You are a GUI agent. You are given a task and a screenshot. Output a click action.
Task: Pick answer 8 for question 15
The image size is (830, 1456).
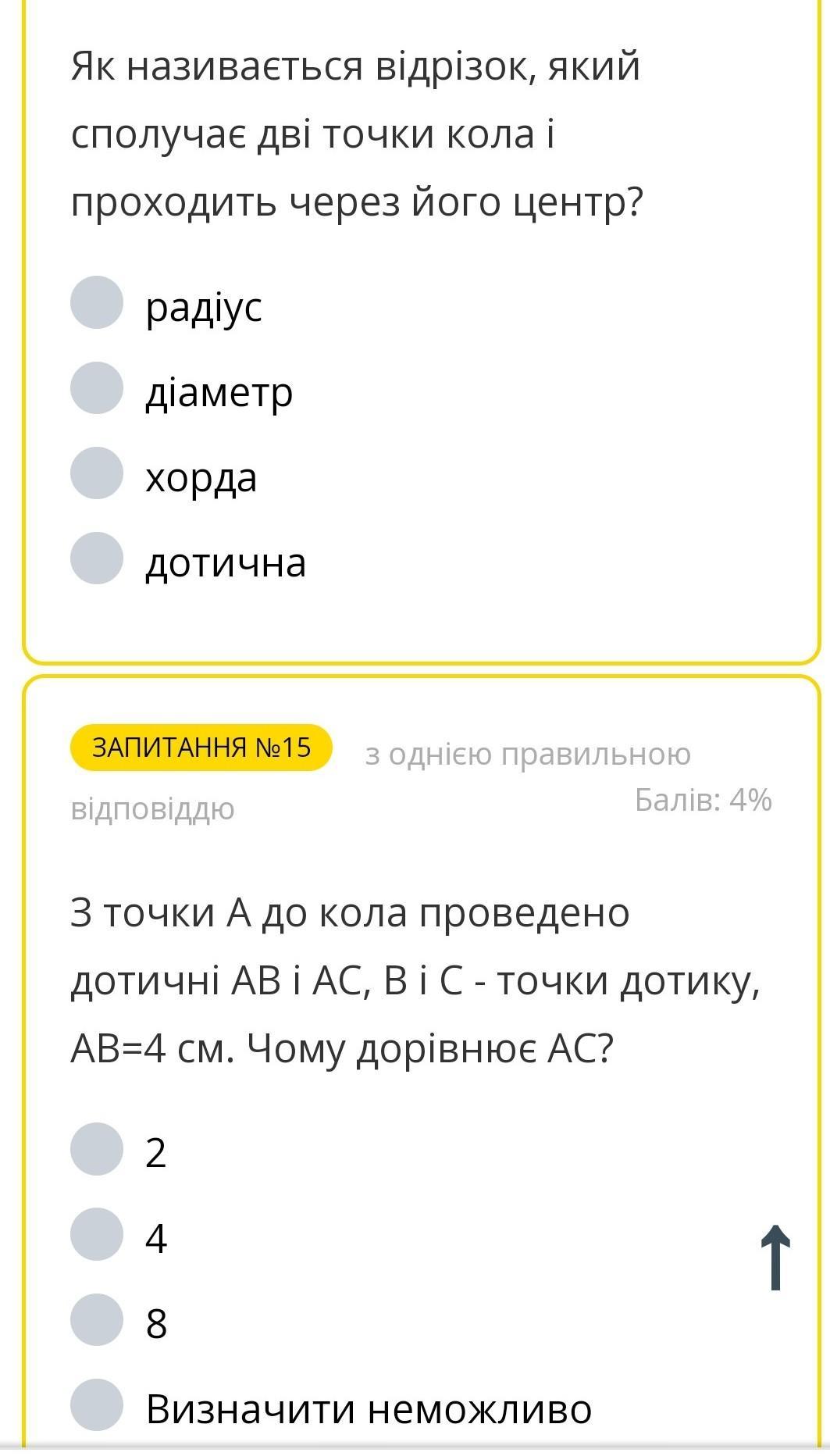(97, 1319)
